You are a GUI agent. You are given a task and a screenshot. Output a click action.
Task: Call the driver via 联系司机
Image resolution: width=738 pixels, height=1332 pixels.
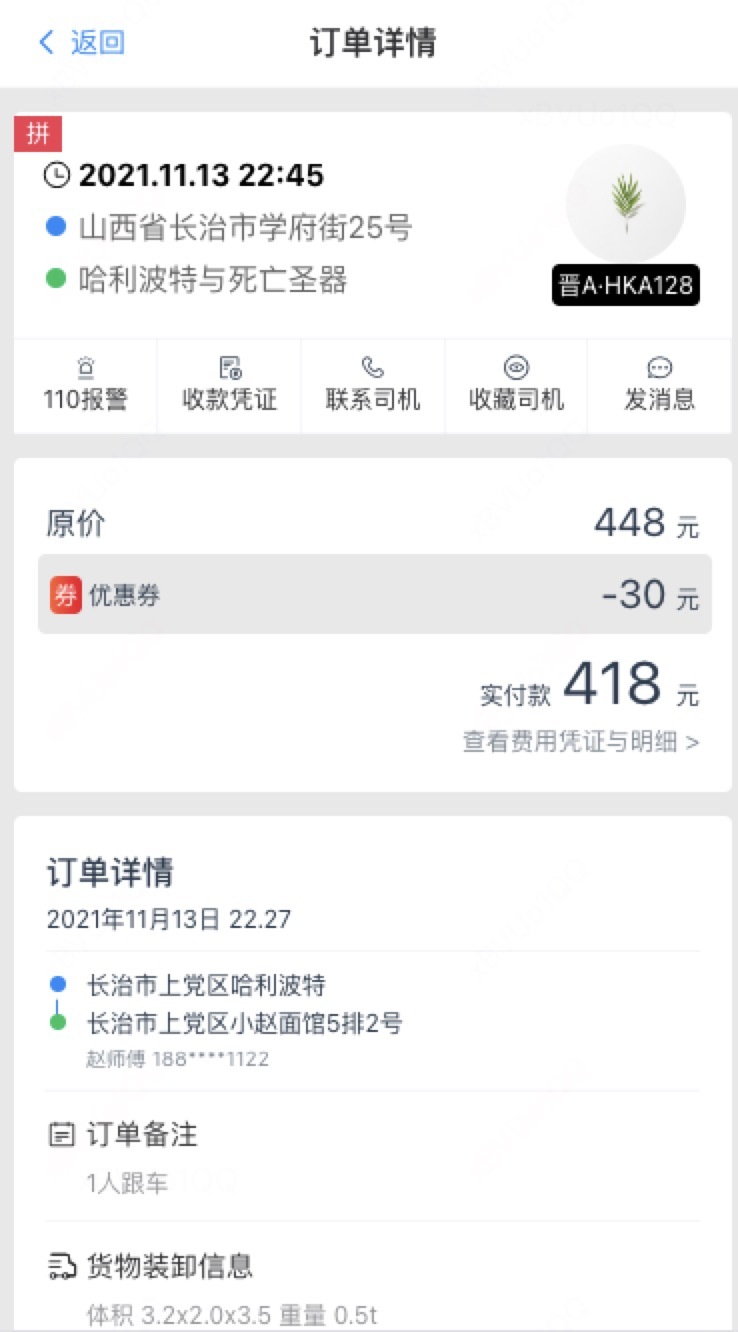point(373,386)
